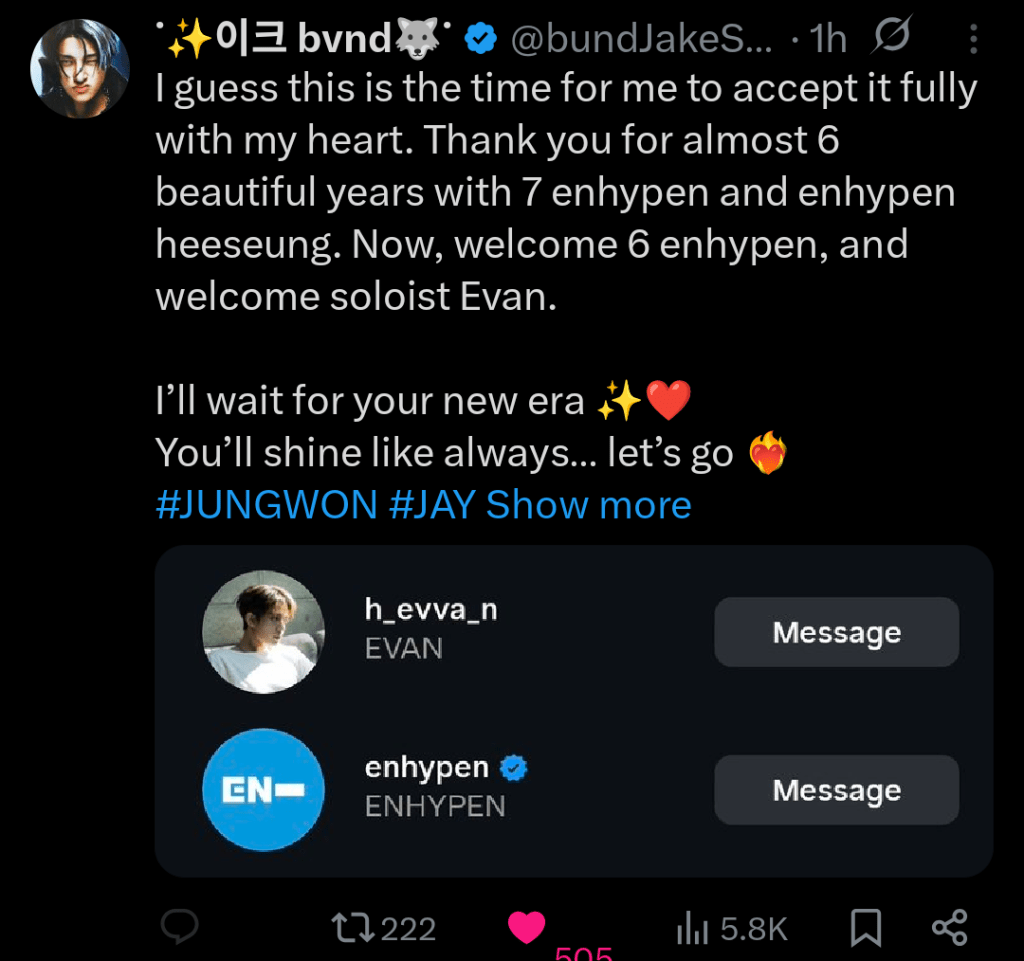Bookmark this post
Image resolution: width=1024 pixels, height=961 pixels.
[865, 928]
